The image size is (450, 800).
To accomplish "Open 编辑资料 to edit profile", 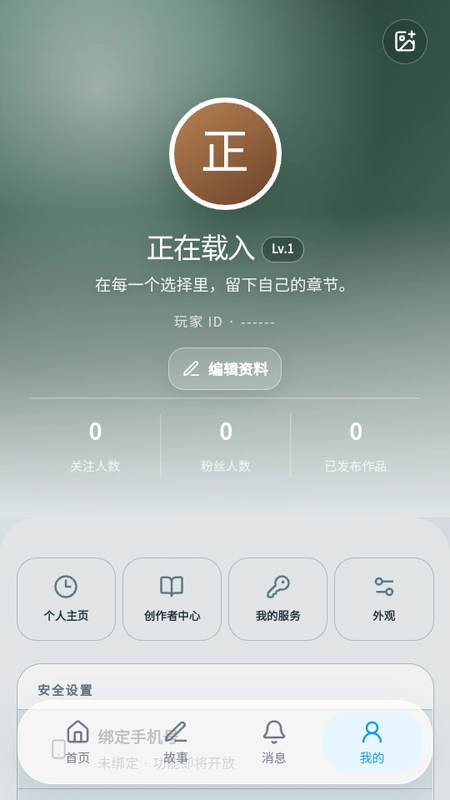I will point(225,369).
